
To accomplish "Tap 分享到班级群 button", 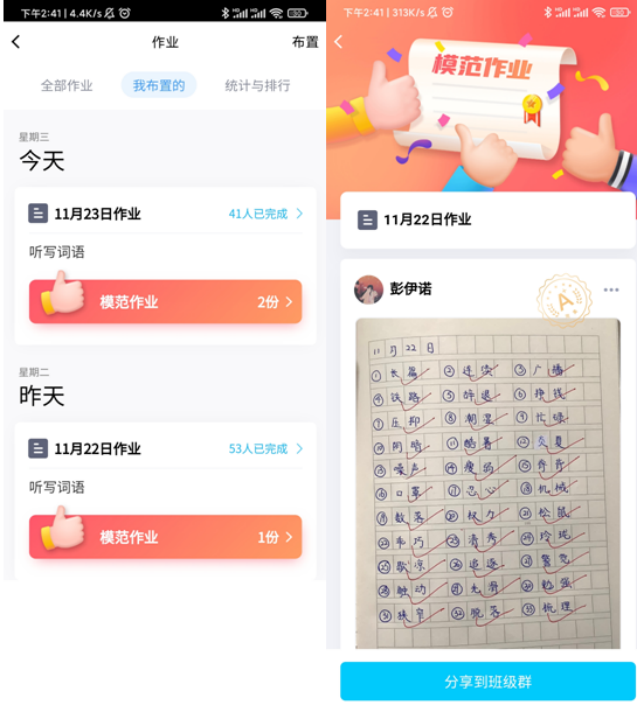I will click(x=487, y=682).
